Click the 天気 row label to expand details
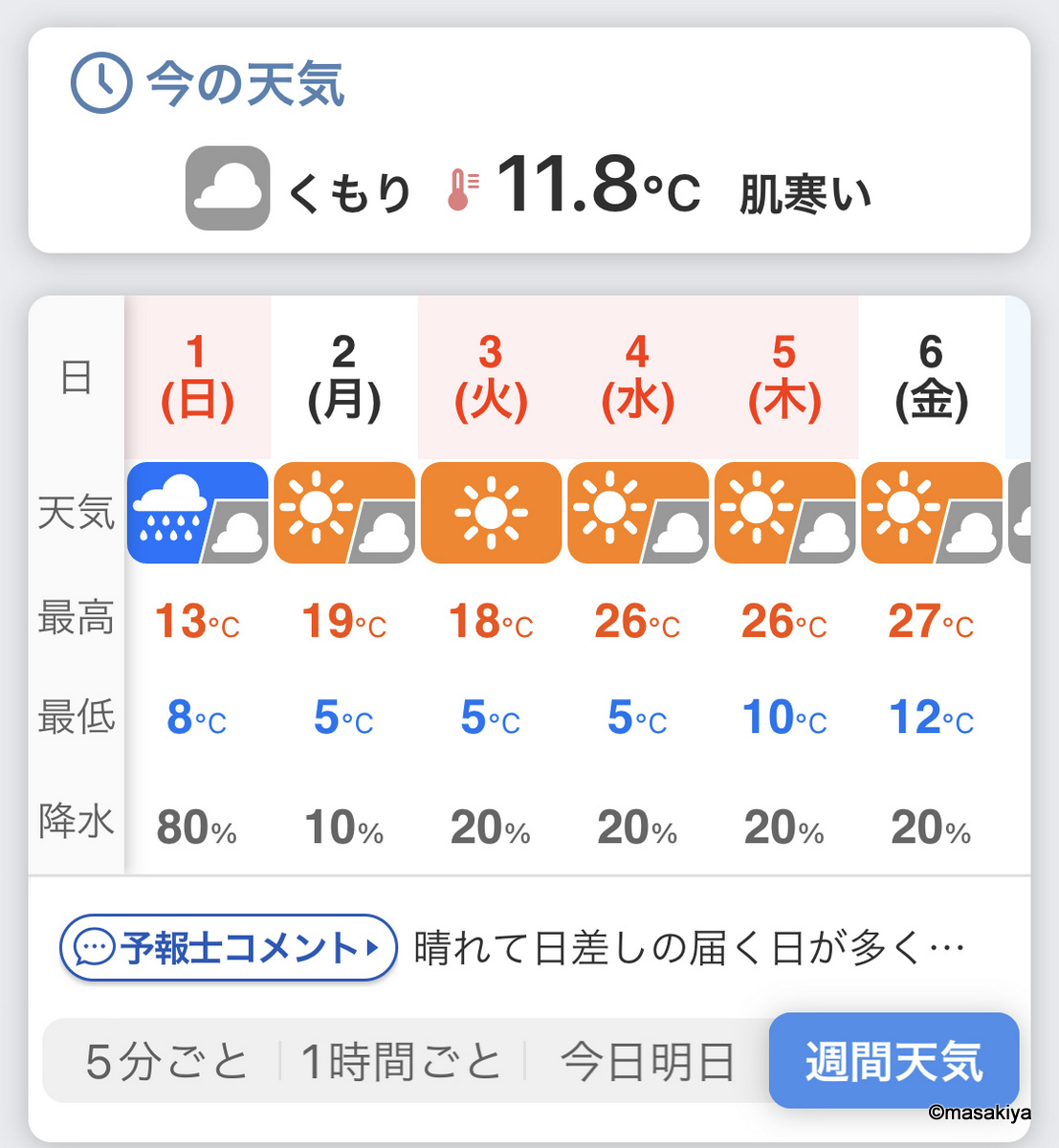Screen dimensions: 1059x1148 77,513
